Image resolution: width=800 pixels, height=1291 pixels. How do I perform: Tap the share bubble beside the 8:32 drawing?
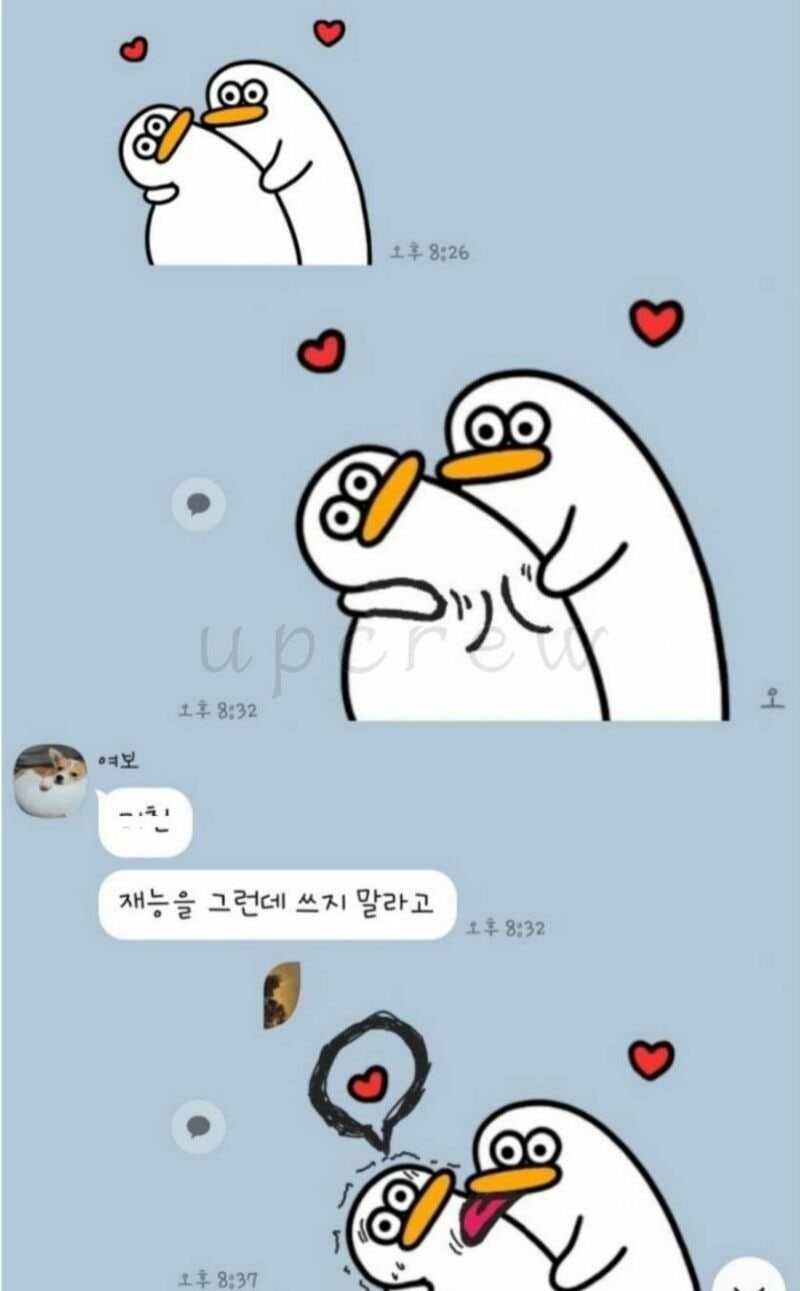(x=198, y=504)
